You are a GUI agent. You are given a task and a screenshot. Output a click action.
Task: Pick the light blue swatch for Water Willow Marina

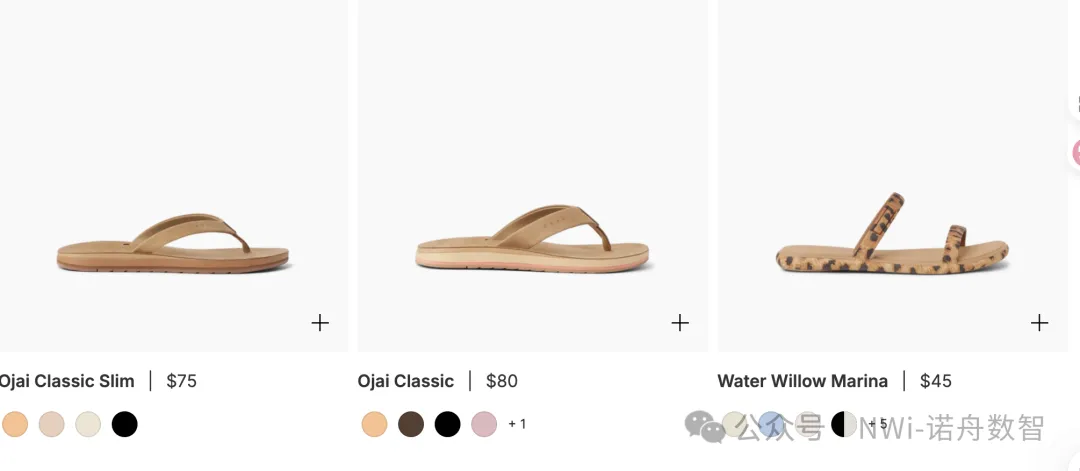[x=770, y=424]
